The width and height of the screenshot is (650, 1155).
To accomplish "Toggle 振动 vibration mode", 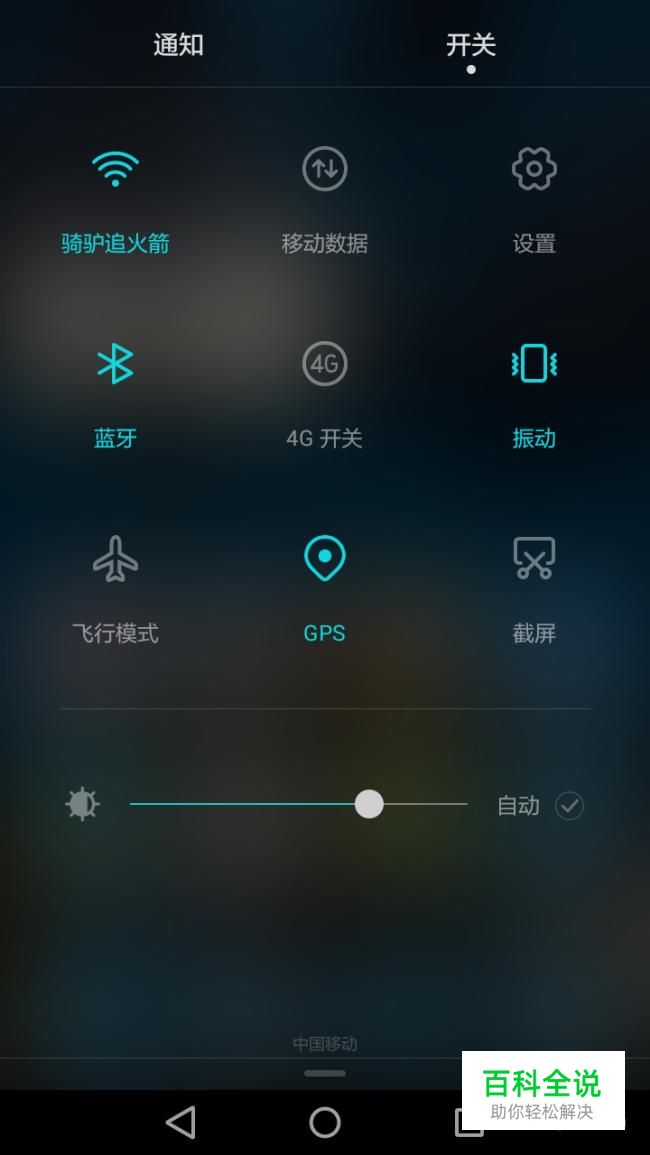I will coord(534,364).
